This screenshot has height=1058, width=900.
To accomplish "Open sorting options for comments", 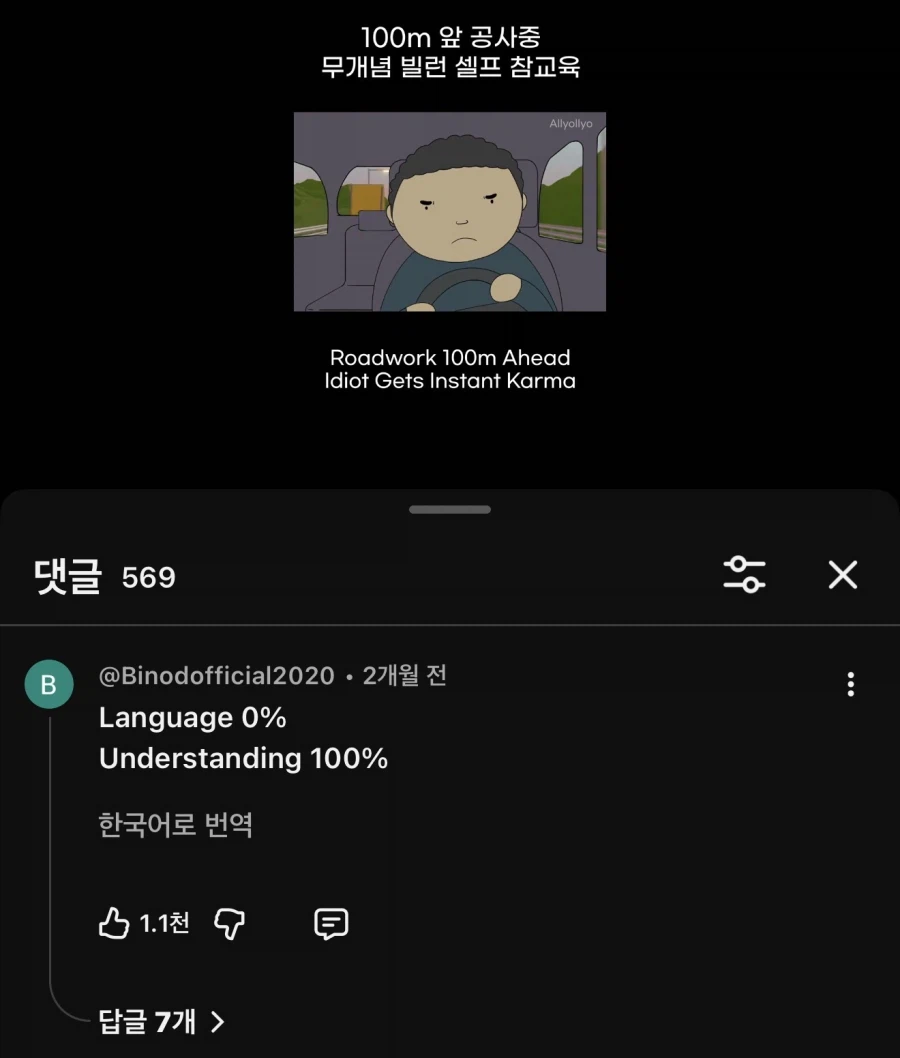I will point(744,574).
